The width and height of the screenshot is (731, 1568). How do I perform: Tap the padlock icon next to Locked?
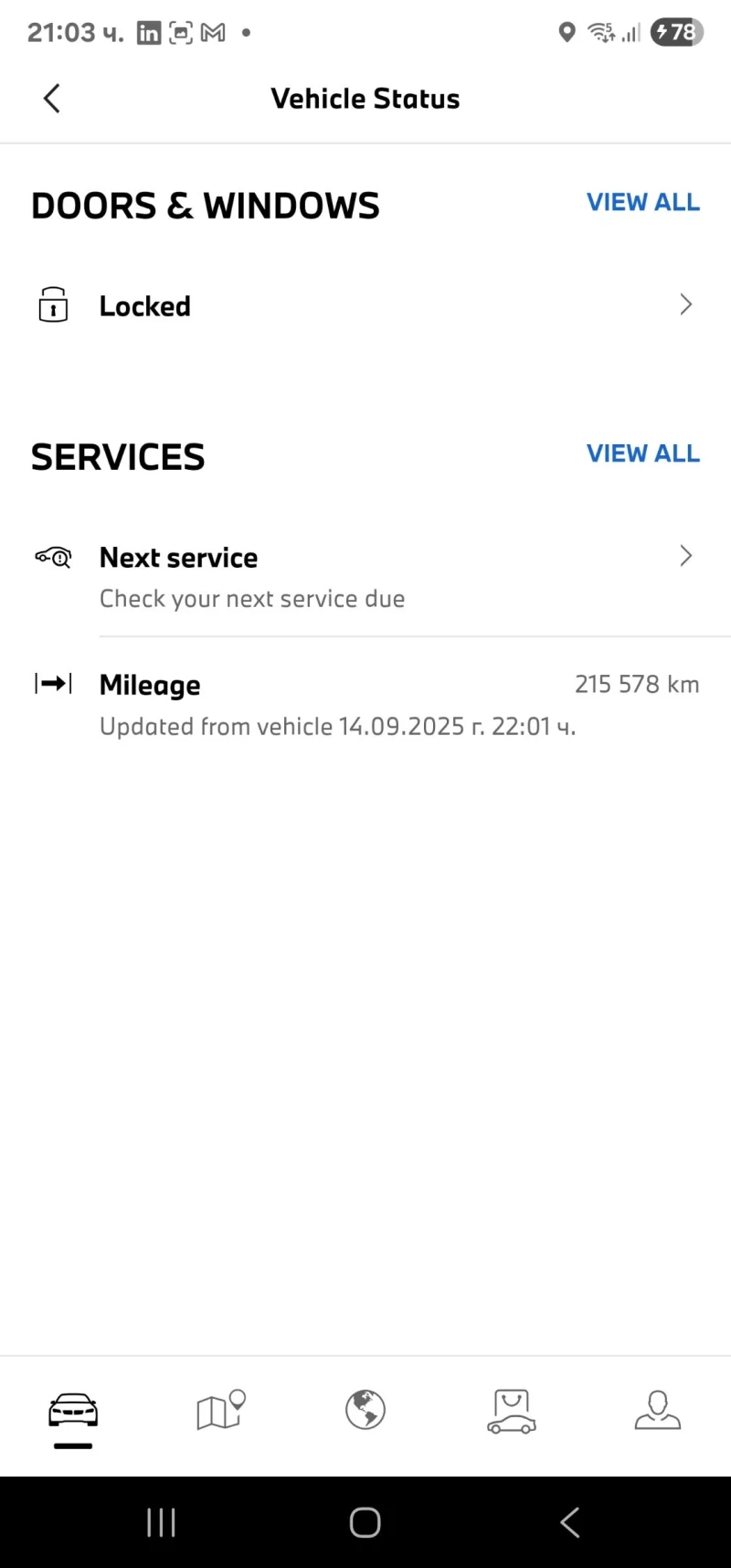click(52, 305)
